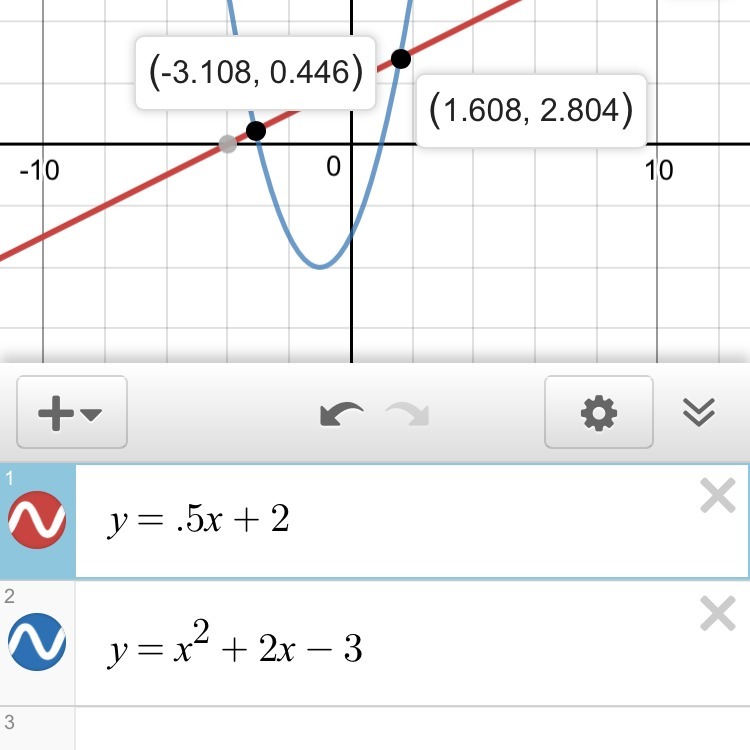Delete expression y = .5x + 2
This screenshot has height=750, width=750.
(x=718, y=496)
